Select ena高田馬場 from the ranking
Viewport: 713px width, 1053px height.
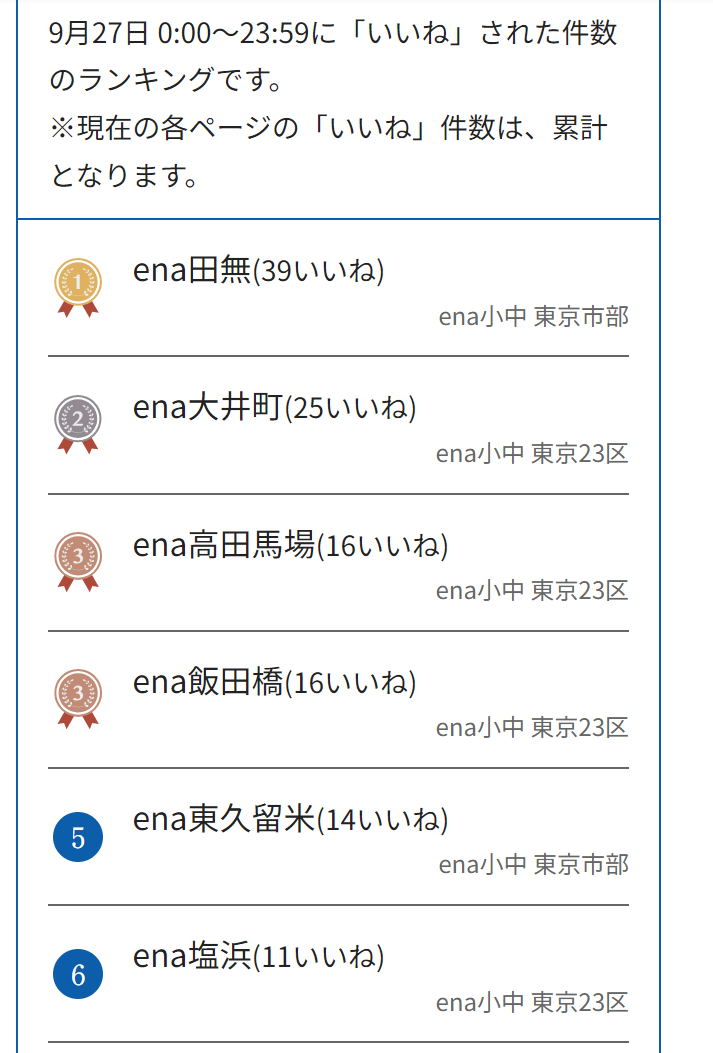point(290,545)
